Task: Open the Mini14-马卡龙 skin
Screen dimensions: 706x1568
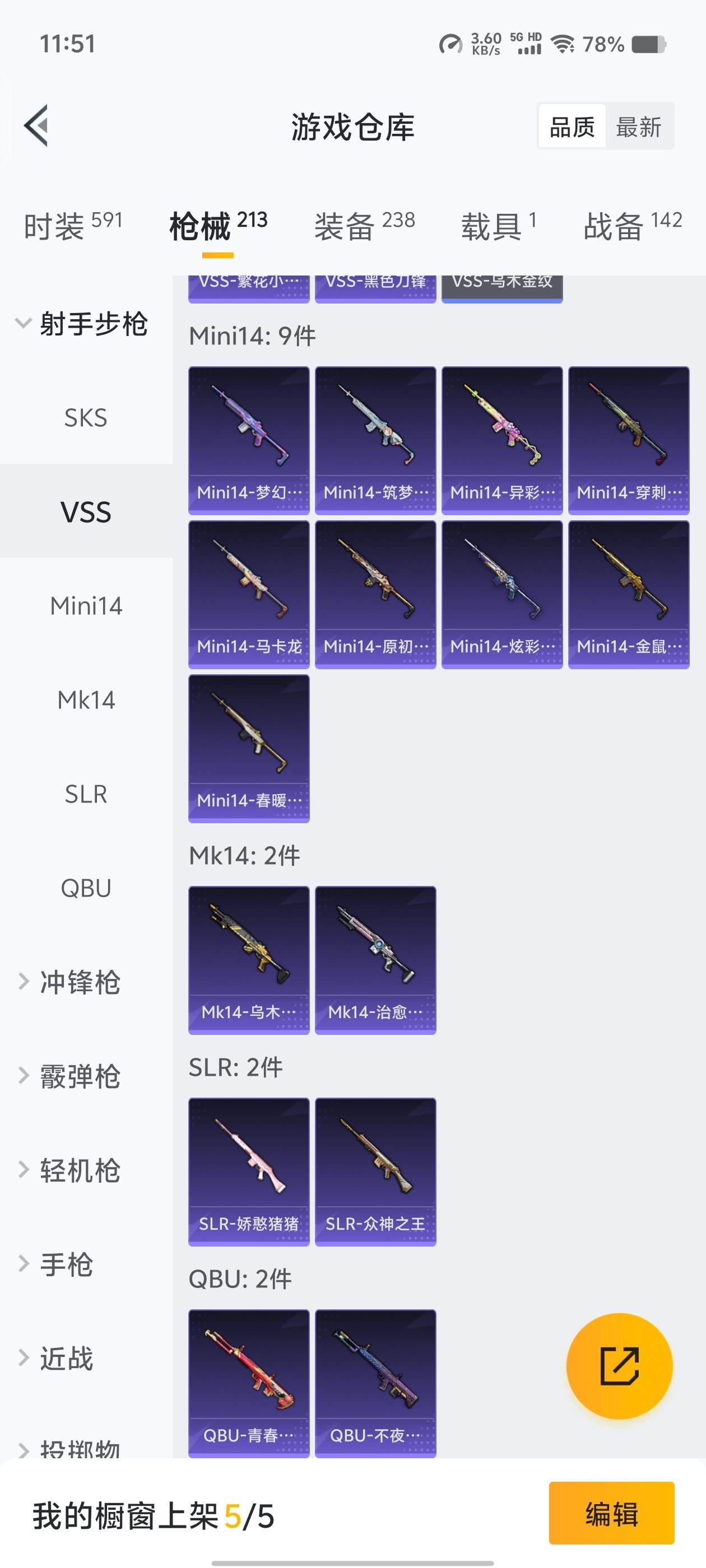Action: [249, 594]
